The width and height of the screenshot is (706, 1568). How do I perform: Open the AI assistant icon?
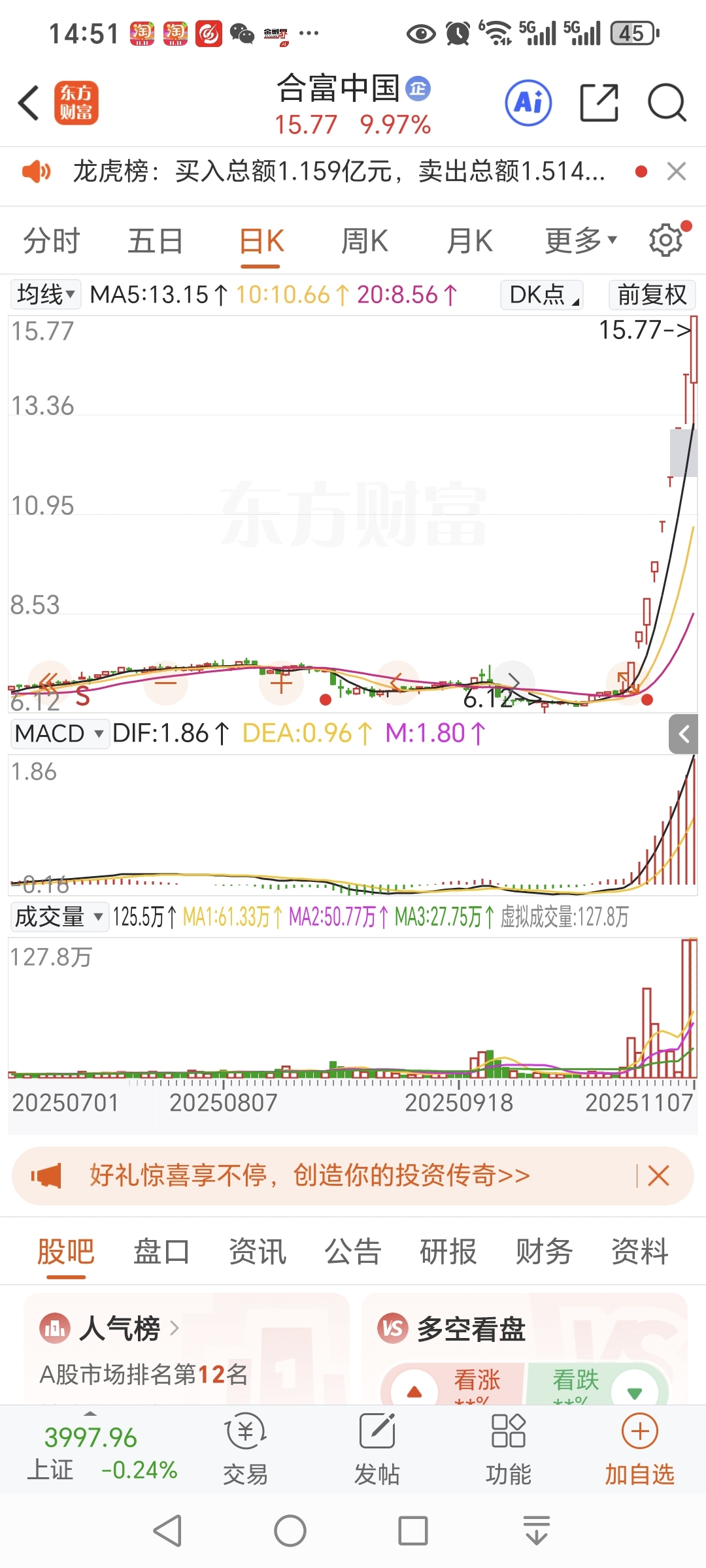(528, 103)
